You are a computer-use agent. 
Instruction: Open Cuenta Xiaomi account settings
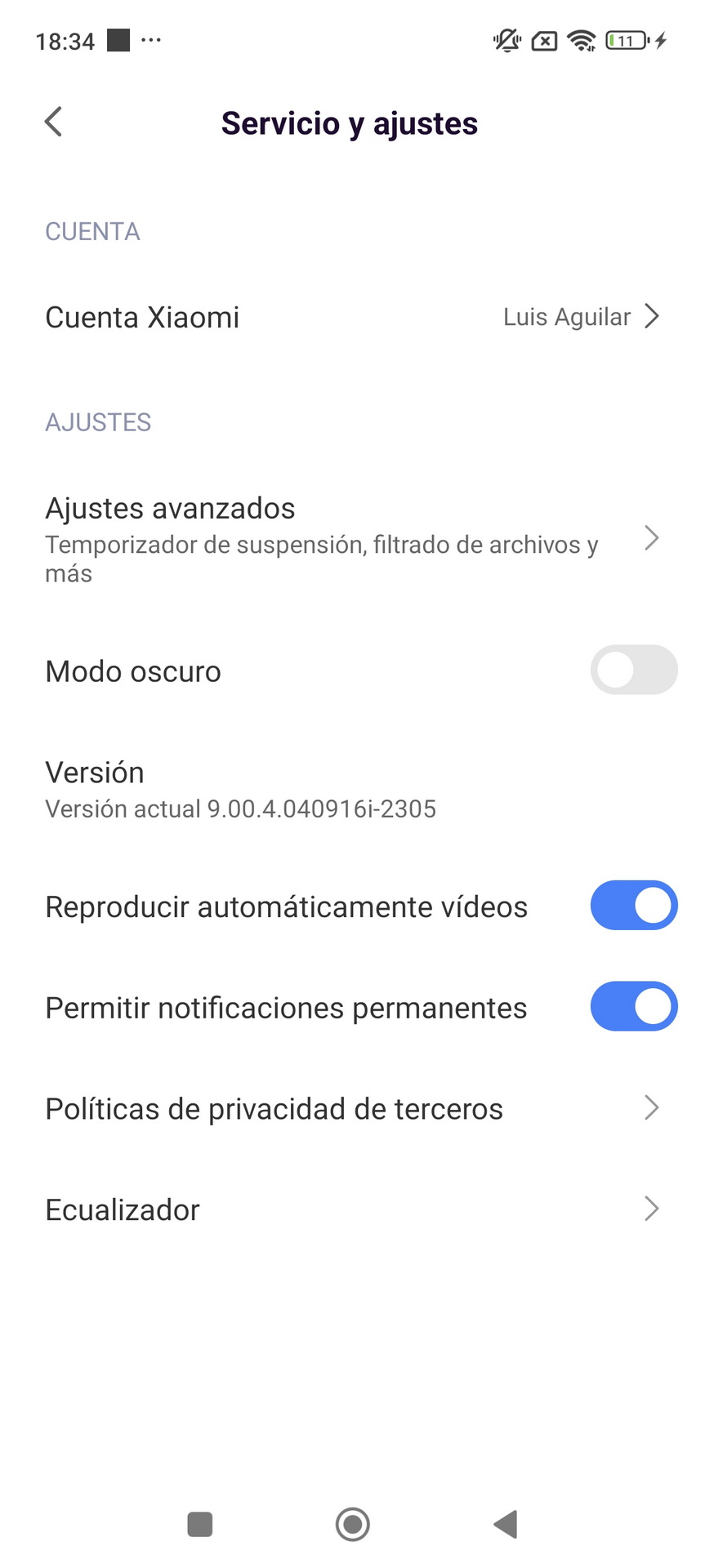pos(352,317)
